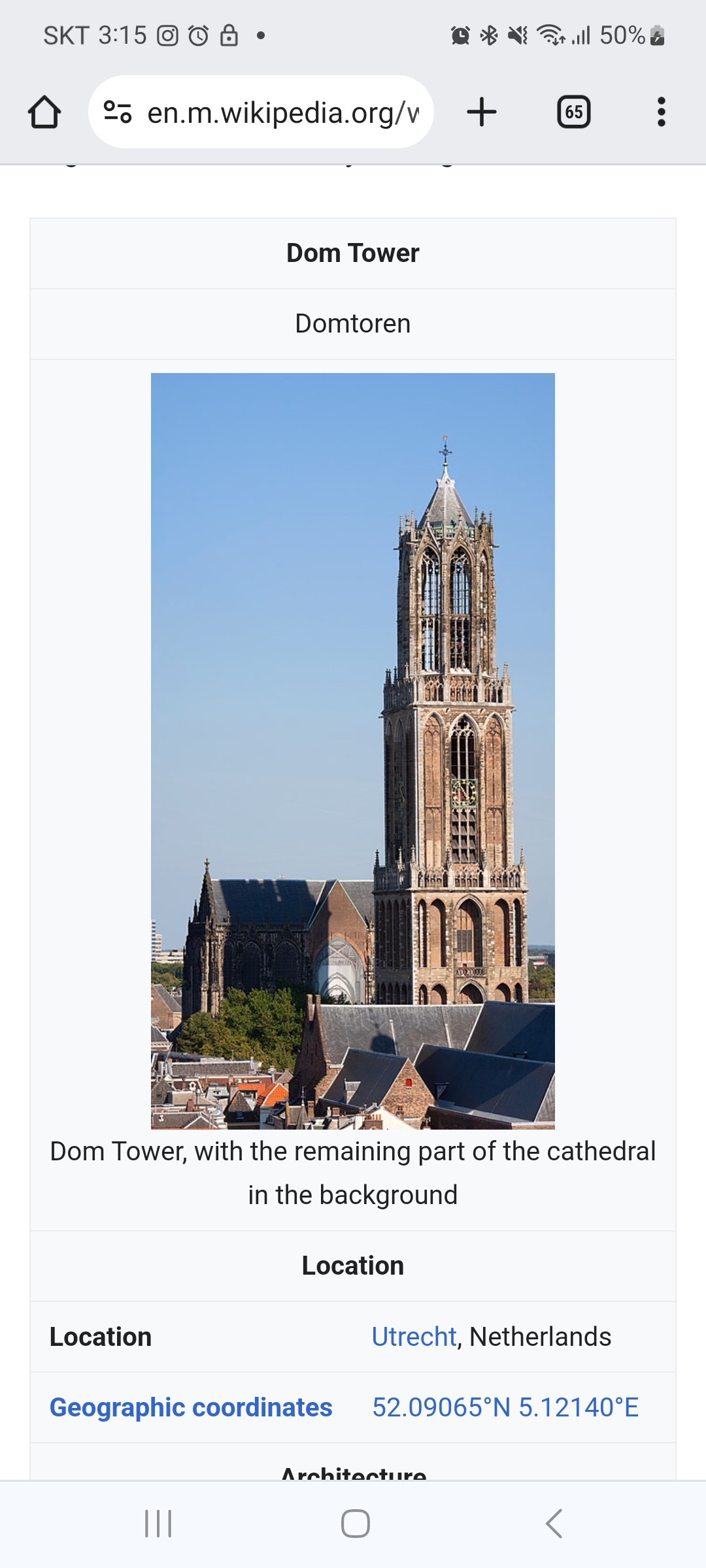Tap the Wikipedia URL address bar

pyautogui.click(x=282, y=112)
